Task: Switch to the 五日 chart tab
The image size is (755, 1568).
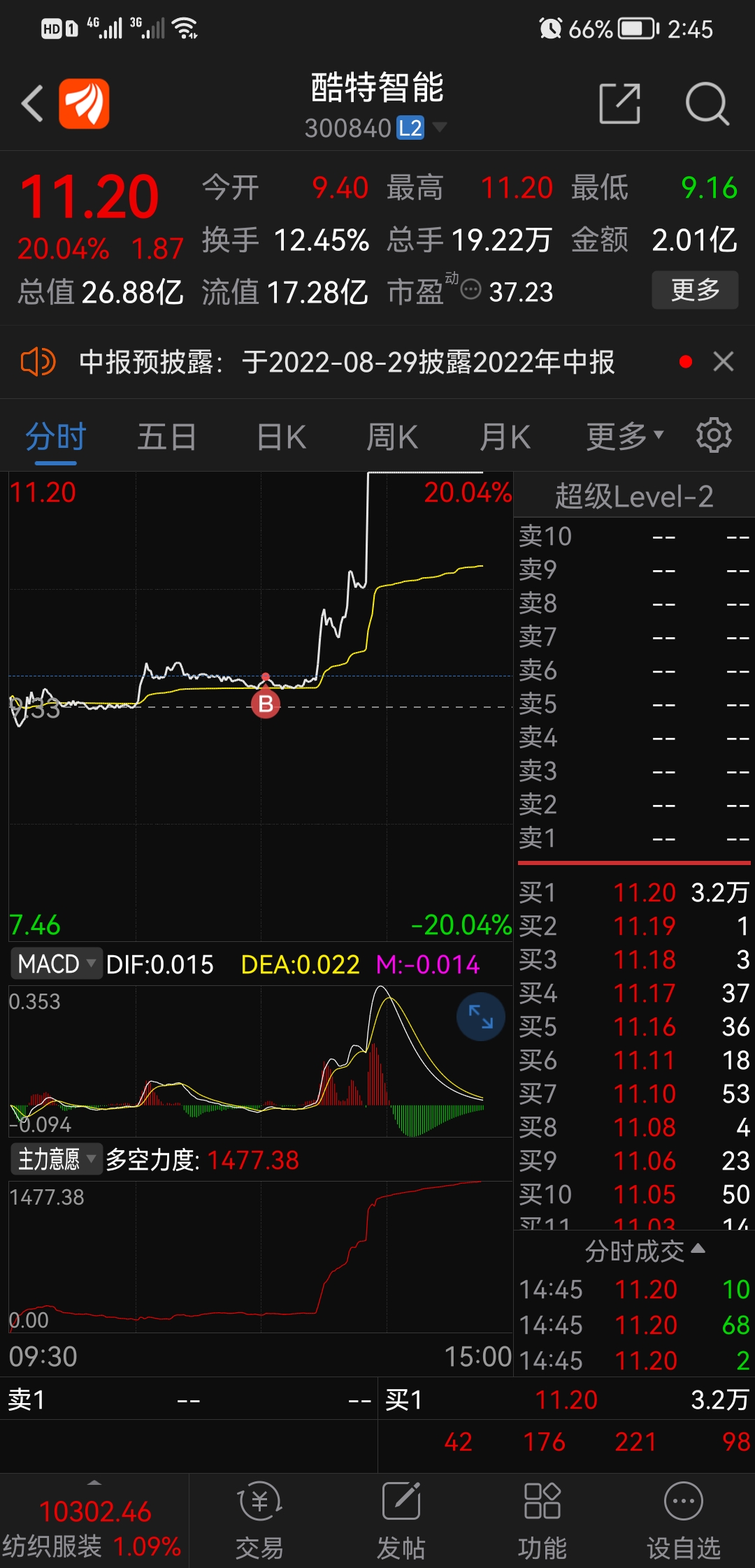Action: coord(166,437)
